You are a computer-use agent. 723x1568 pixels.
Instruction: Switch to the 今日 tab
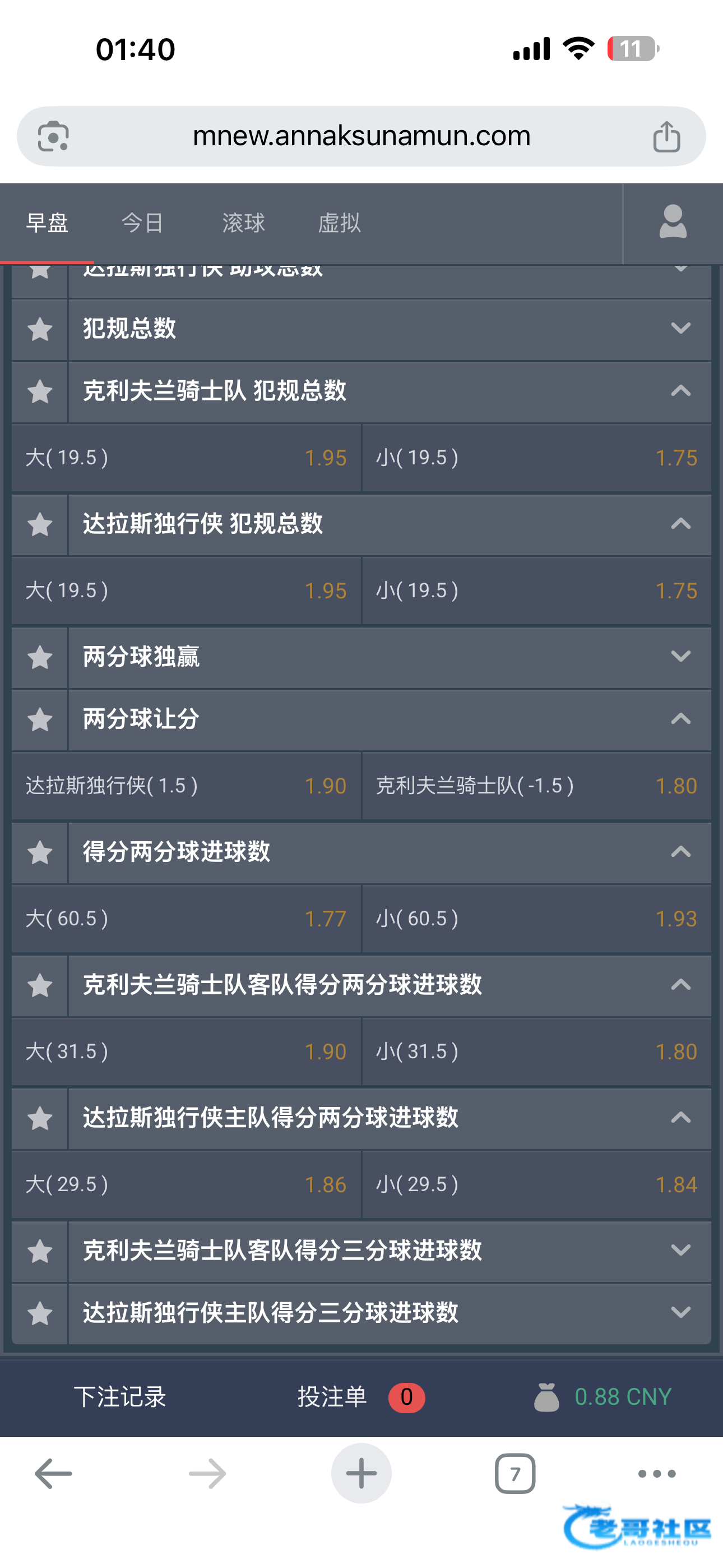click(x=142, y=223)
